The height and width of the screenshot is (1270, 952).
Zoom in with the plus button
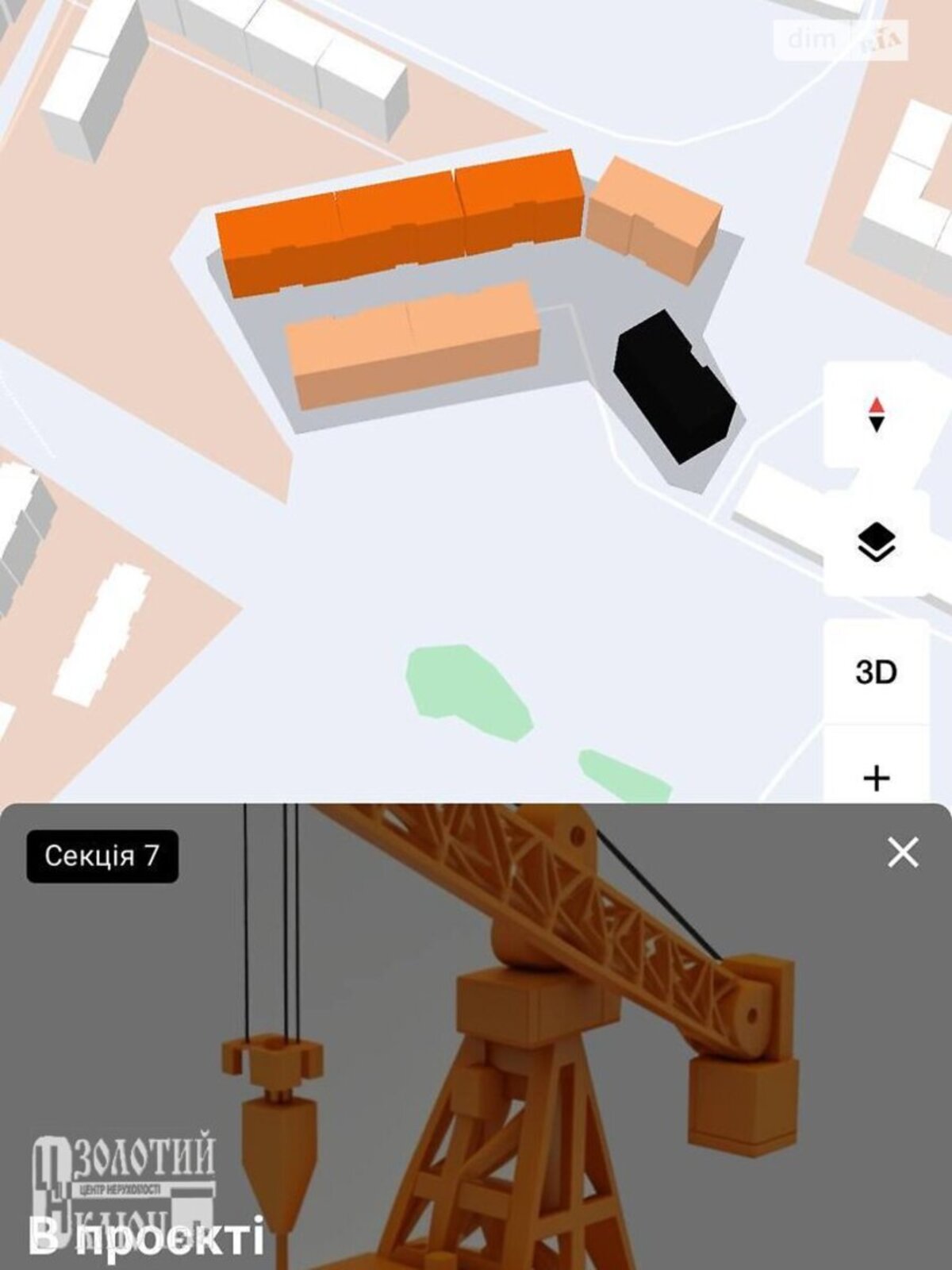click(876, 777)
